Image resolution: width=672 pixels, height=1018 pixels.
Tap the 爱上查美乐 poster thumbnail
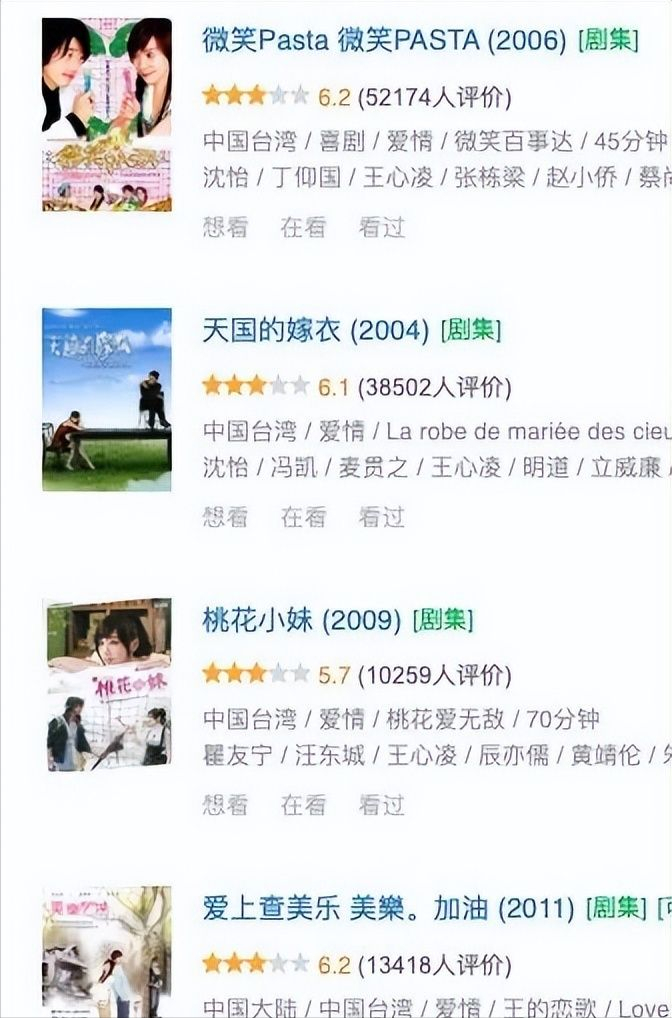point(106,955)
